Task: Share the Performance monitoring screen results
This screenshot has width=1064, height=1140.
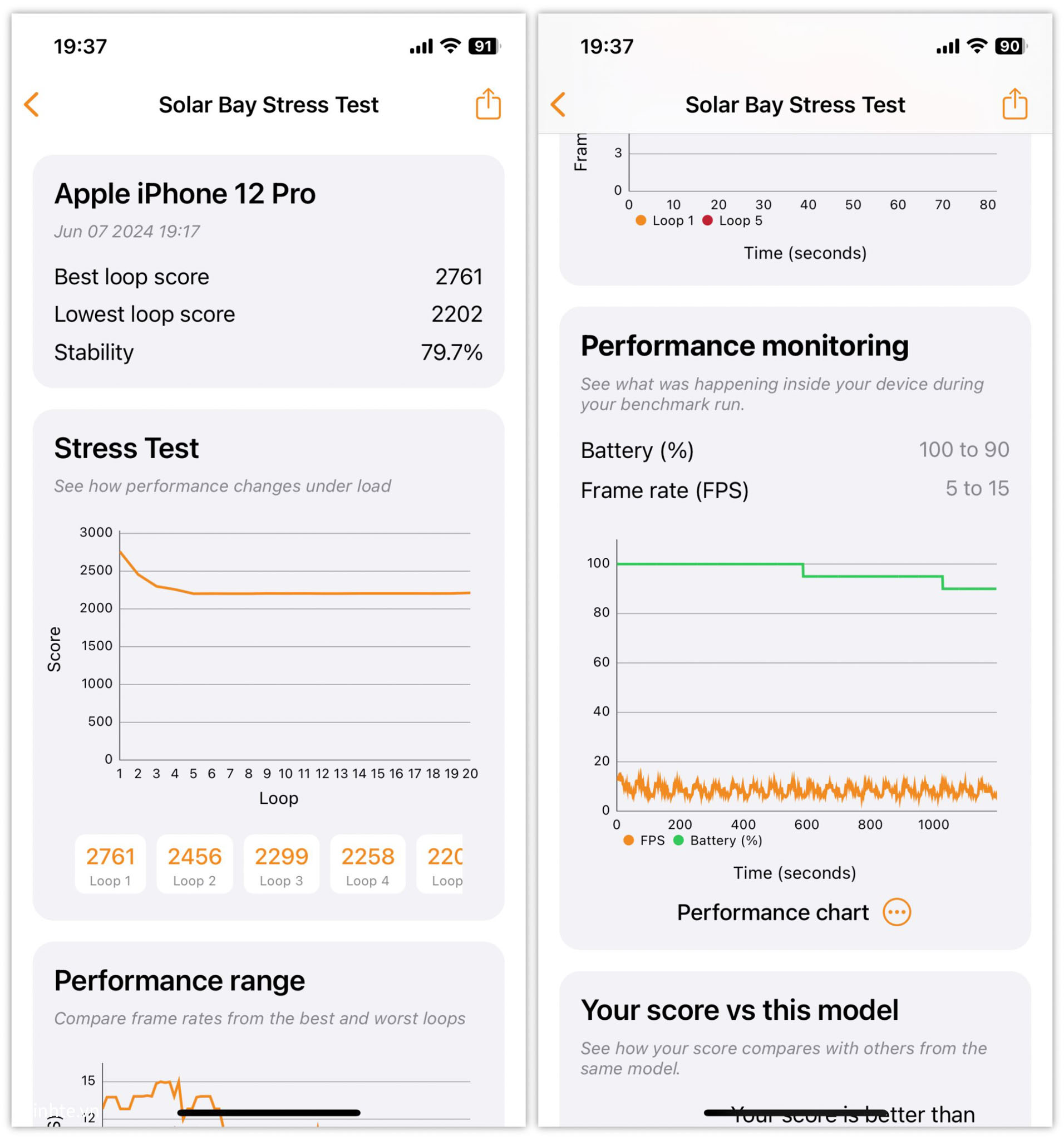Action: point(1014,104)
